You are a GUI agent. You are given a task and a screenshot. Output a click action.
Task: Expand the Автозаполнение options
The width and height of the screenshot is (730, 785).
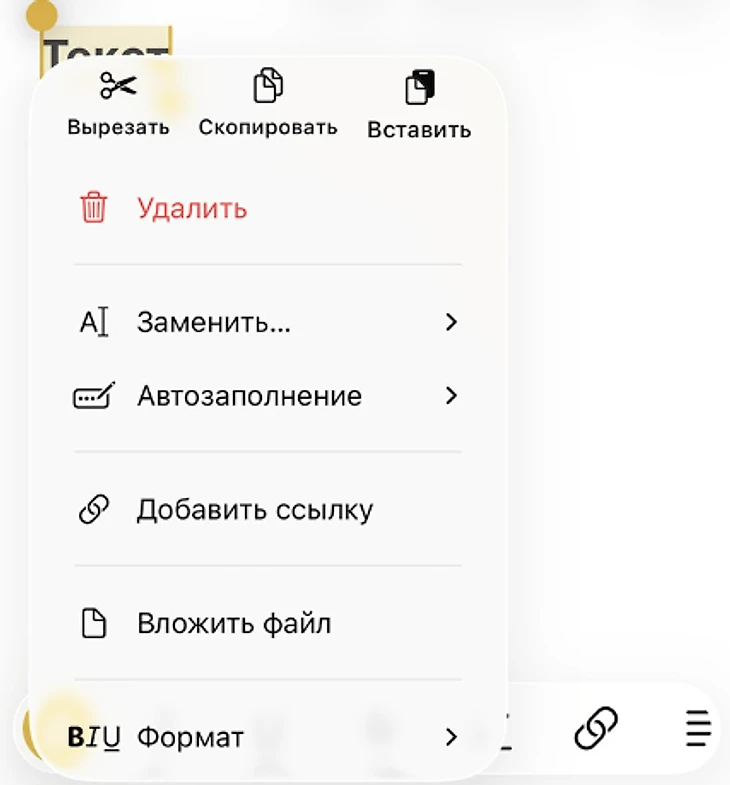click(x=267, y=396)
